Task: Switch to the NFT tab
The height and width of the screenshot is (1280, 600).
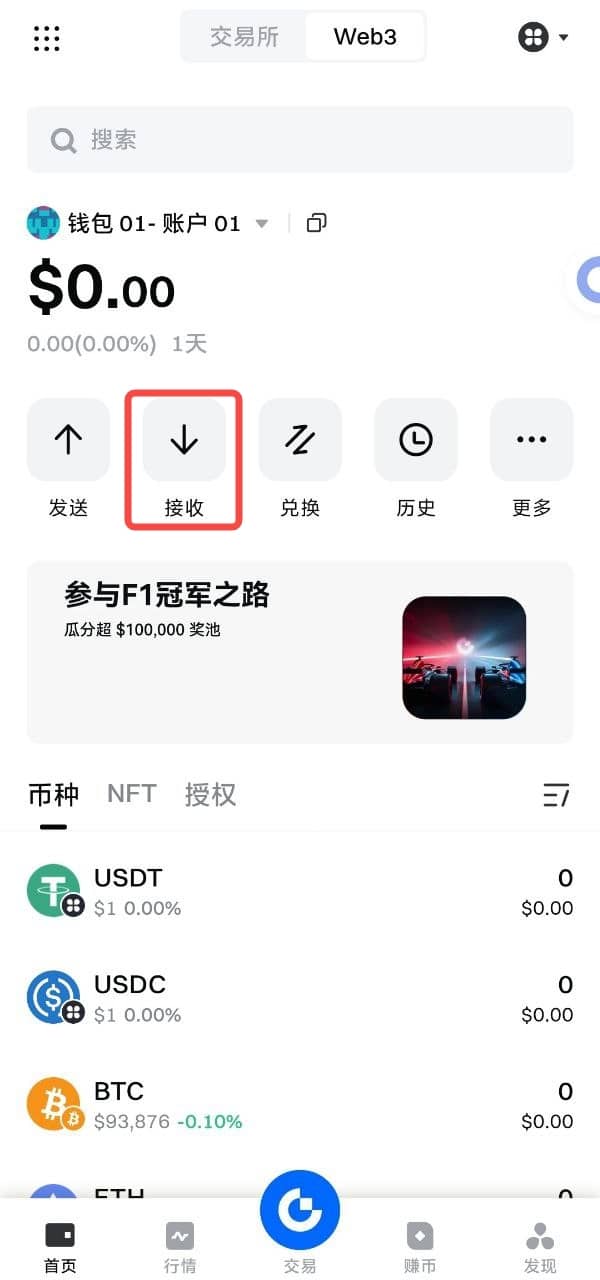Action: coord(132,794)
